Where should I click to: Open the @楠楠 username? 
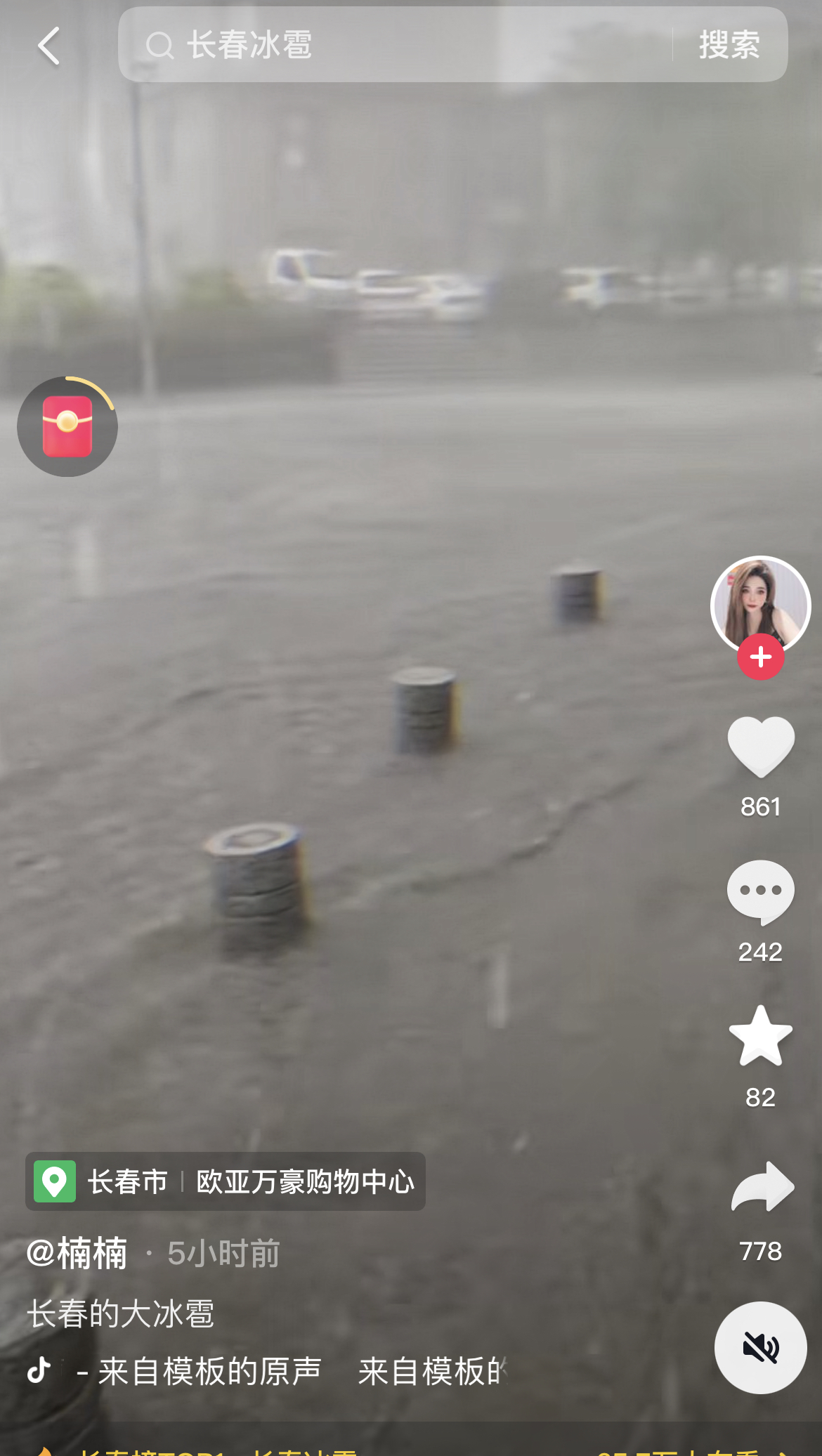77,1253
